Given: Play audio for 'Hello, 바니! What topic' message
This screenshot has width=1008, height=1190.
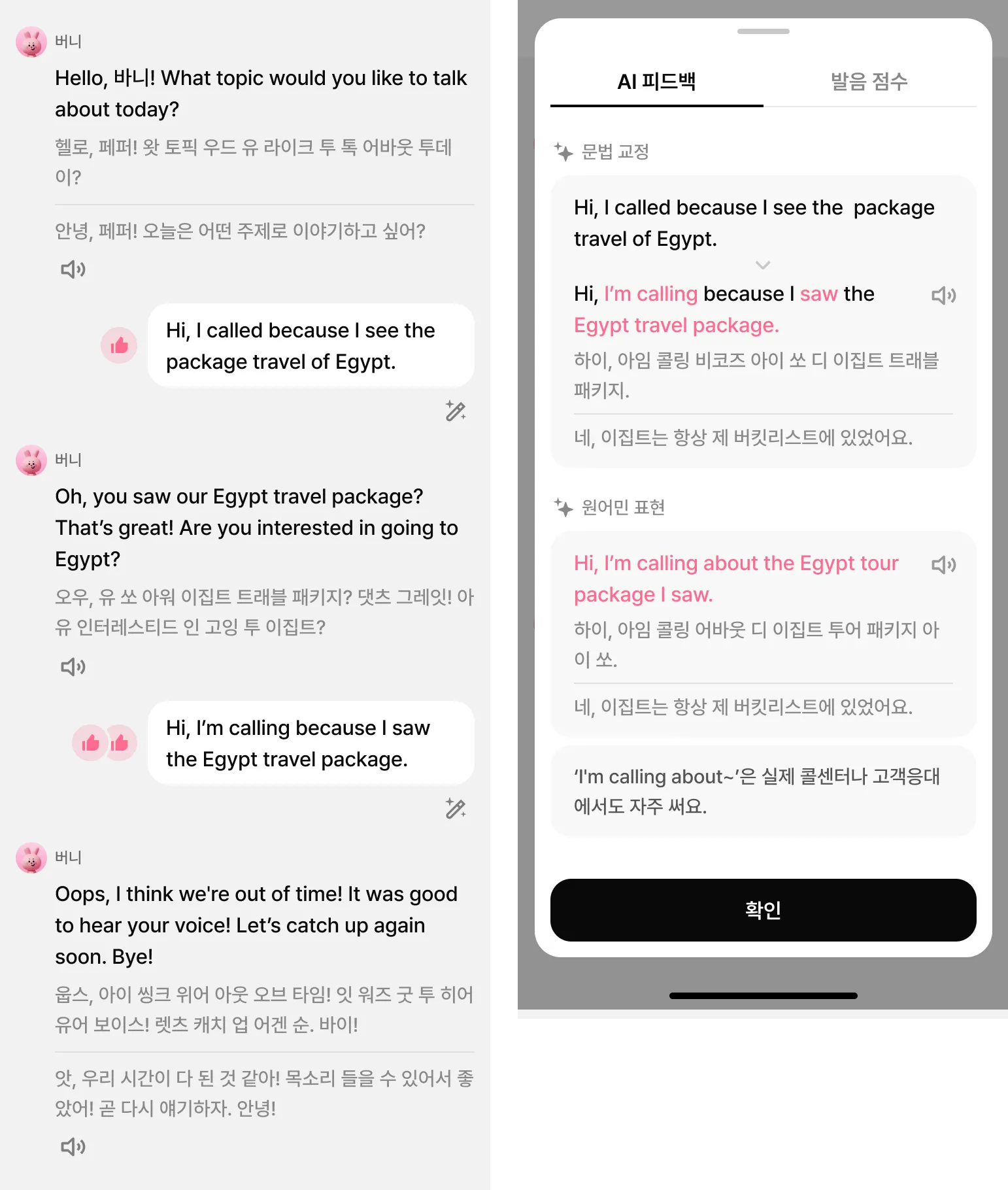Looking at the screenshot, I should [73, 269].
